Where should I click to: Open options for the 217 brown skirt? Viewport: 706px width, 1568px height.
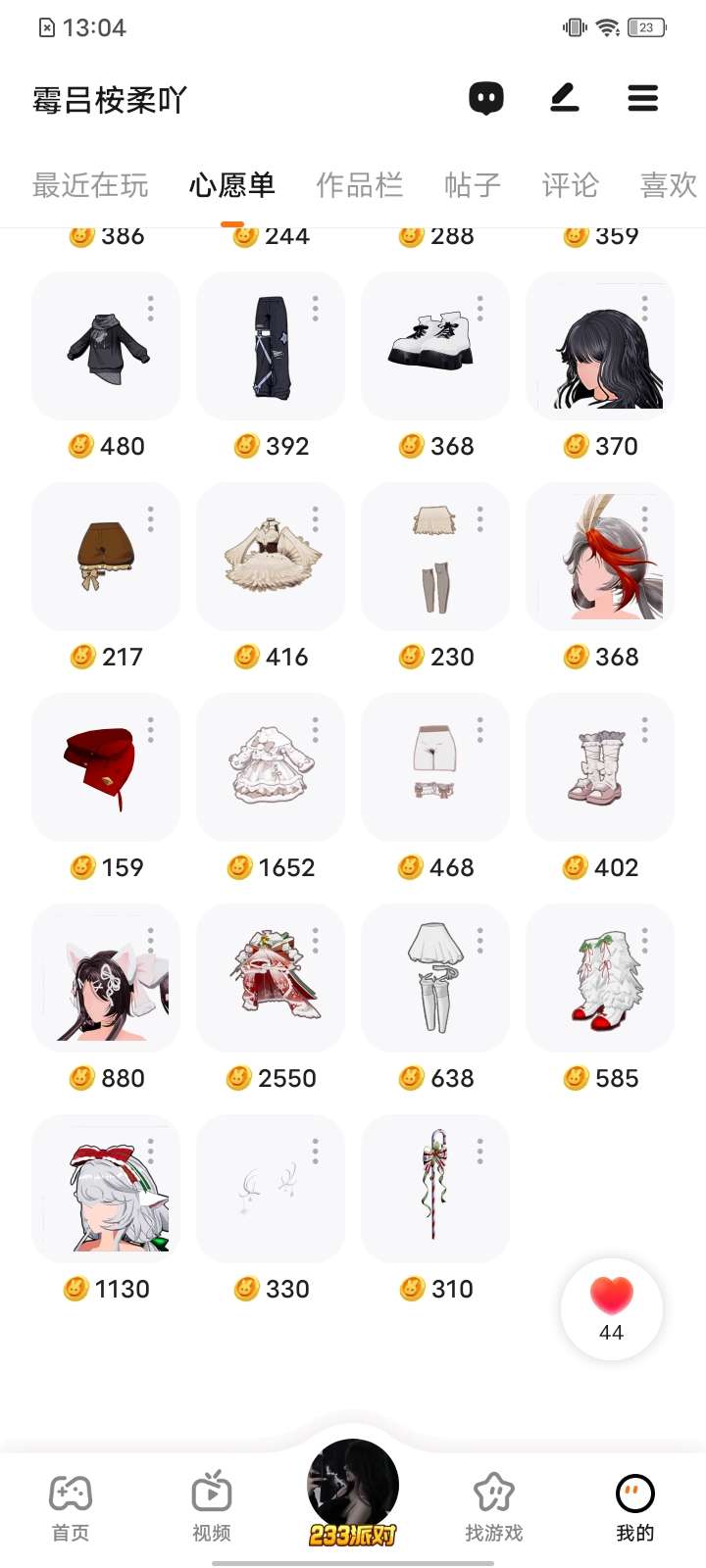tap(151, 519)
